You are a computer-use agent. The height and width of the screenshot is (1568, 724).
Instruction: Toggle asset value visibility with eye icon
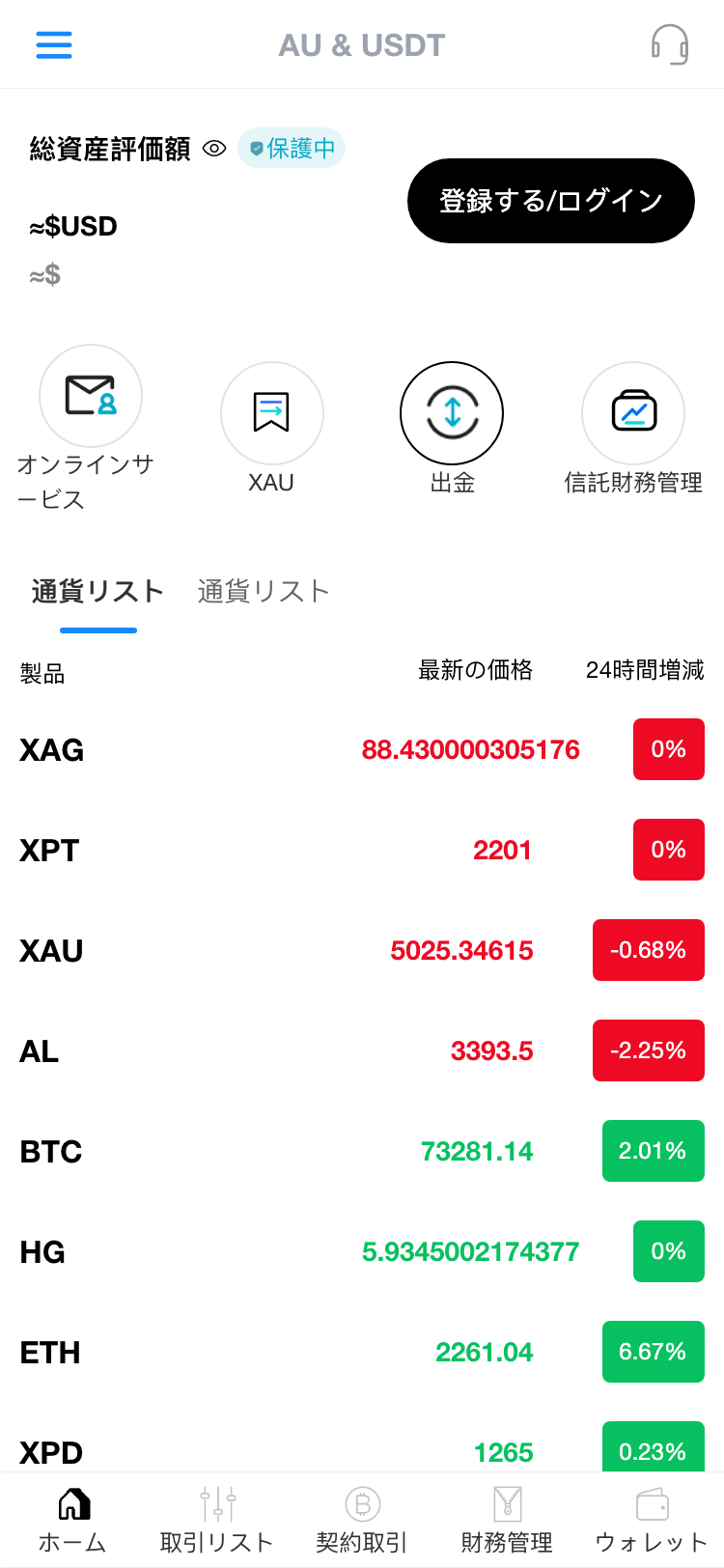coord(214,148)
